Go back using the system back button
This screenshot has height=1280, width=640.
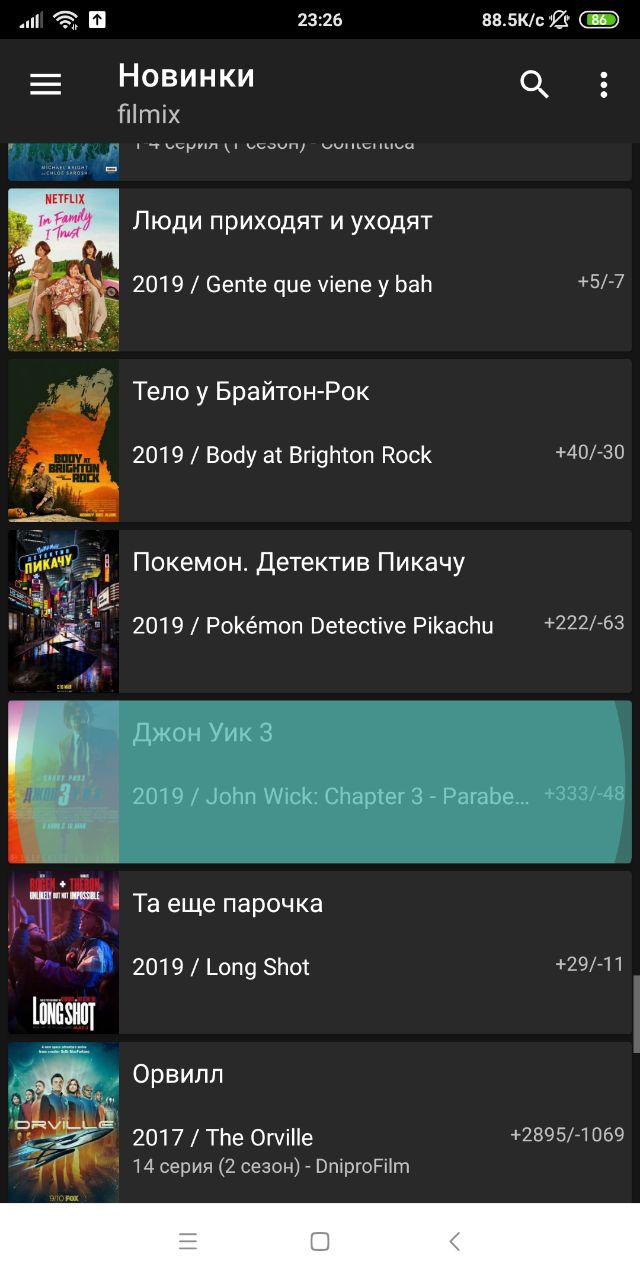click(454, 1242)
